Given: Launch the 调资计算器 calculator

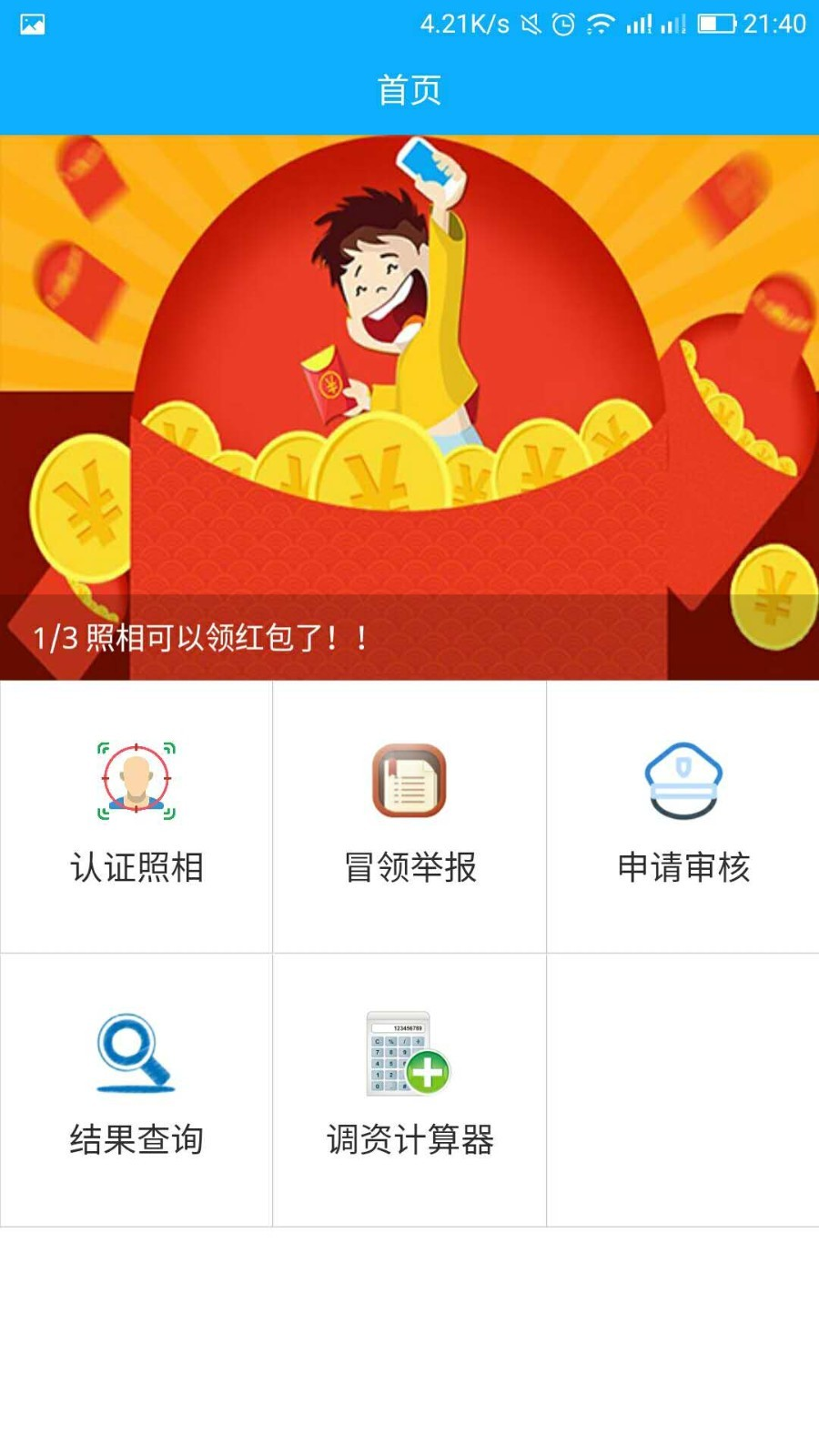Looking at the screenshot, I should point(409,1088).
